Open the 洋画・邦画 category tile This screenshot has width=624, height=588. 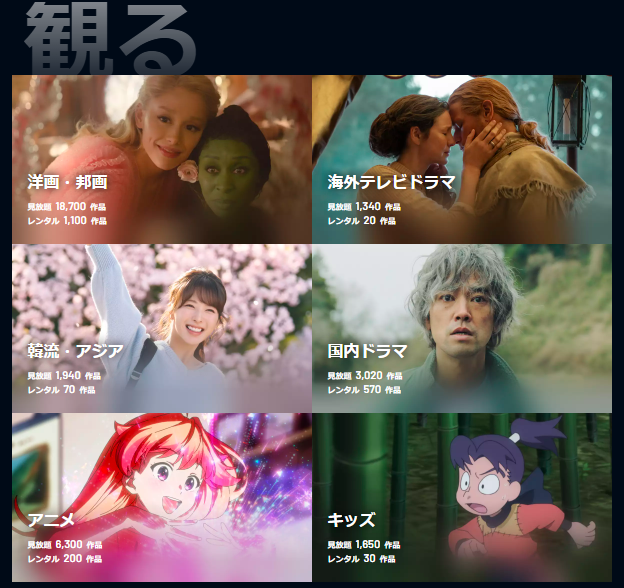(x=161, y=160)
